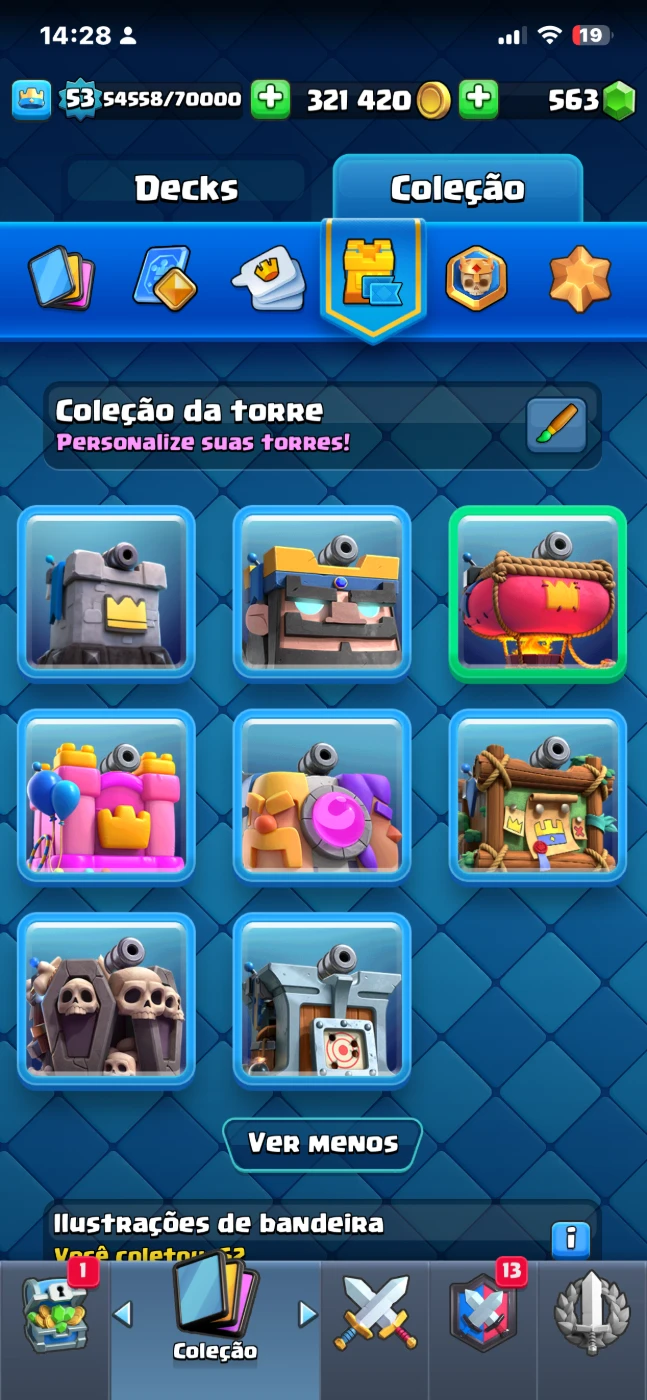Switch to the Decks tab
The image size is (647, 1400).
coord(186,187)
